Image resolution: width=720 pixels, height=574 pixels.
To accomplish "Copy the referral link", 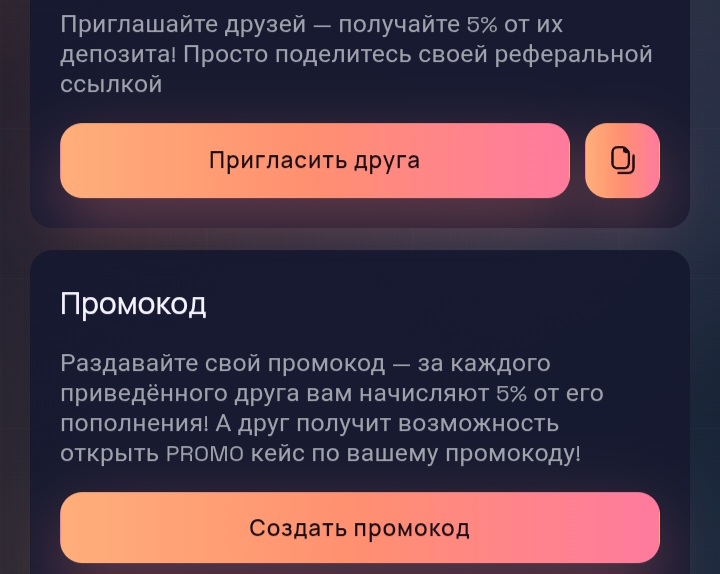I will click(x=622, y=160).
